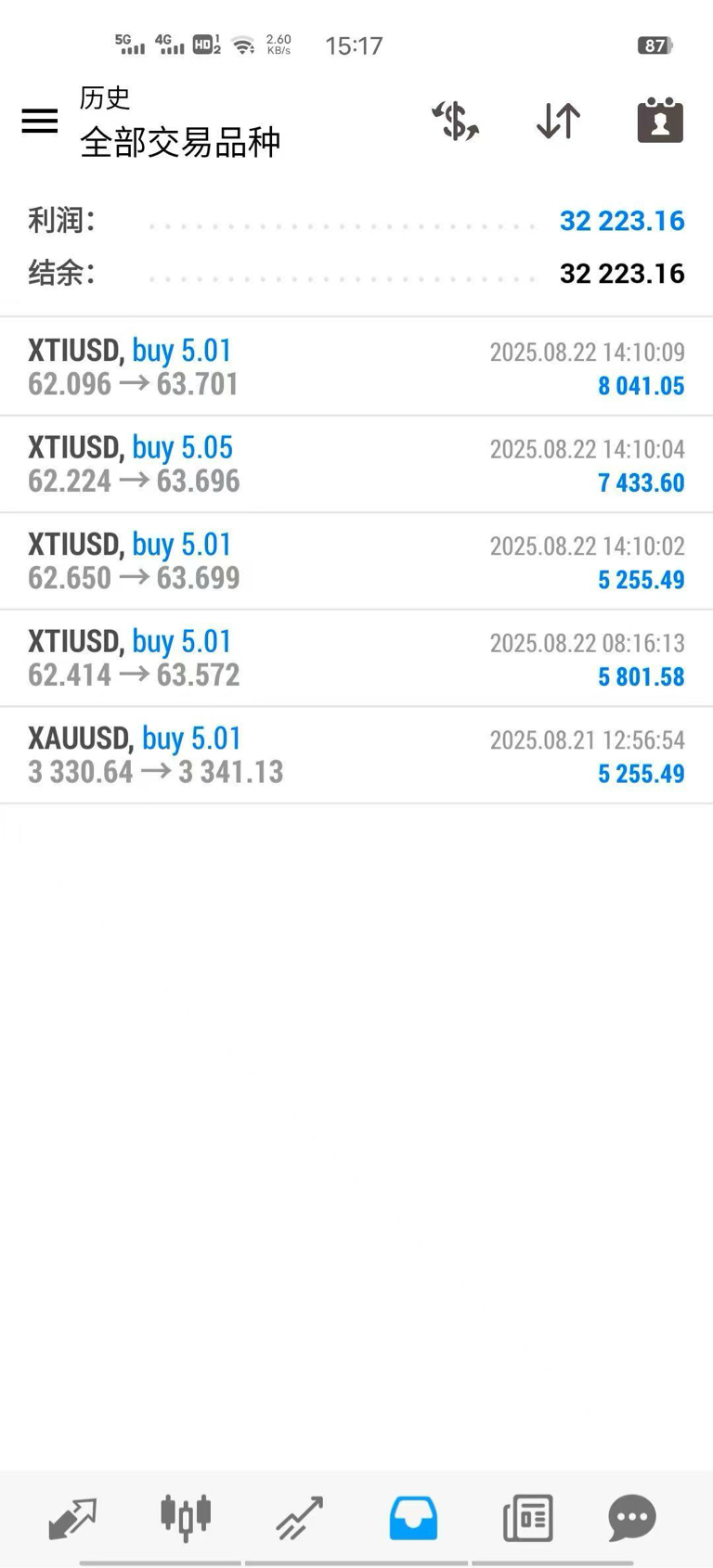Screen dimensions: 713x1568
Task: Switch to the trade lines tab
Action: [299, 1519]
